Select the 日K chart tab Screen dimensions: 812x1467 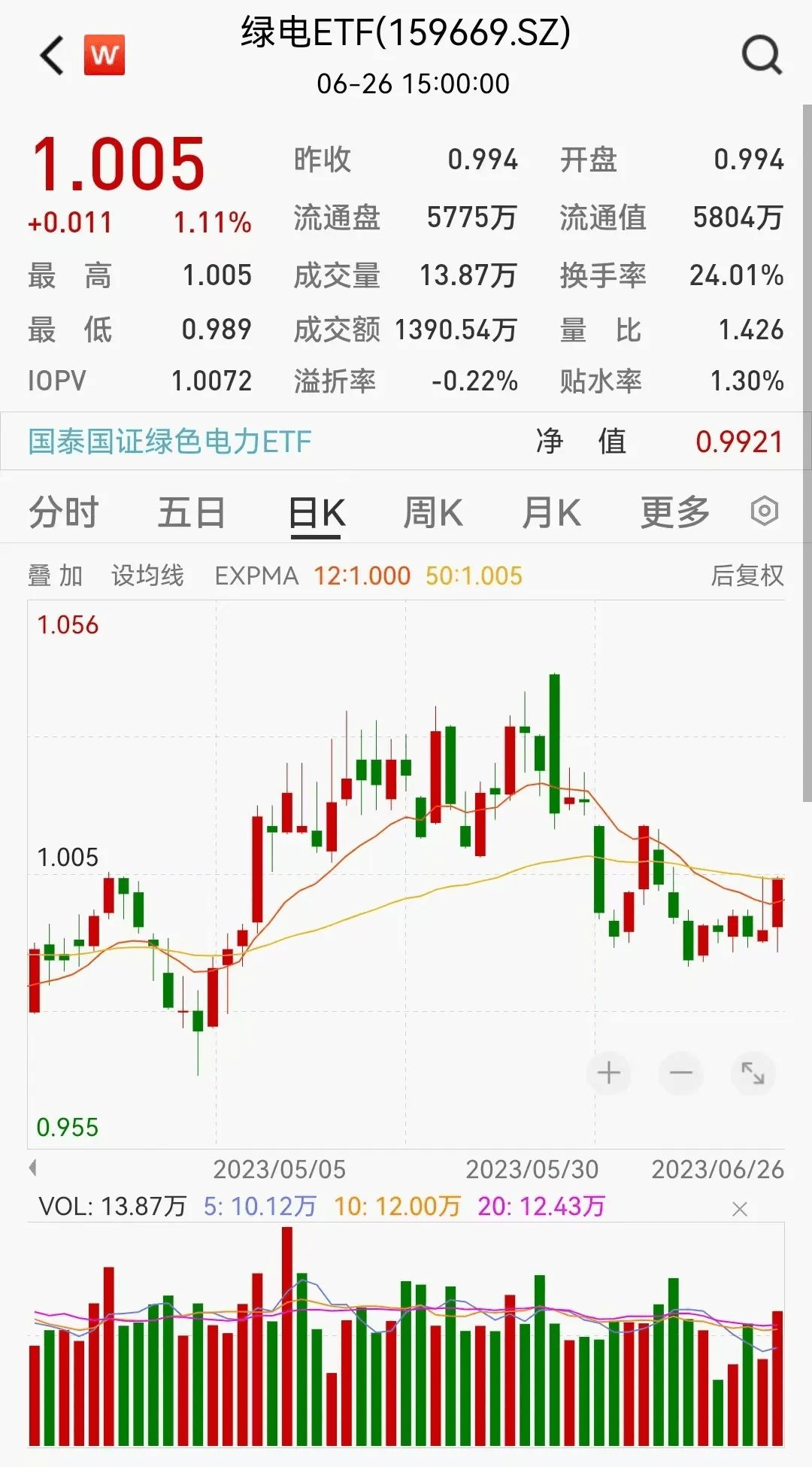[x=317, y=514]
